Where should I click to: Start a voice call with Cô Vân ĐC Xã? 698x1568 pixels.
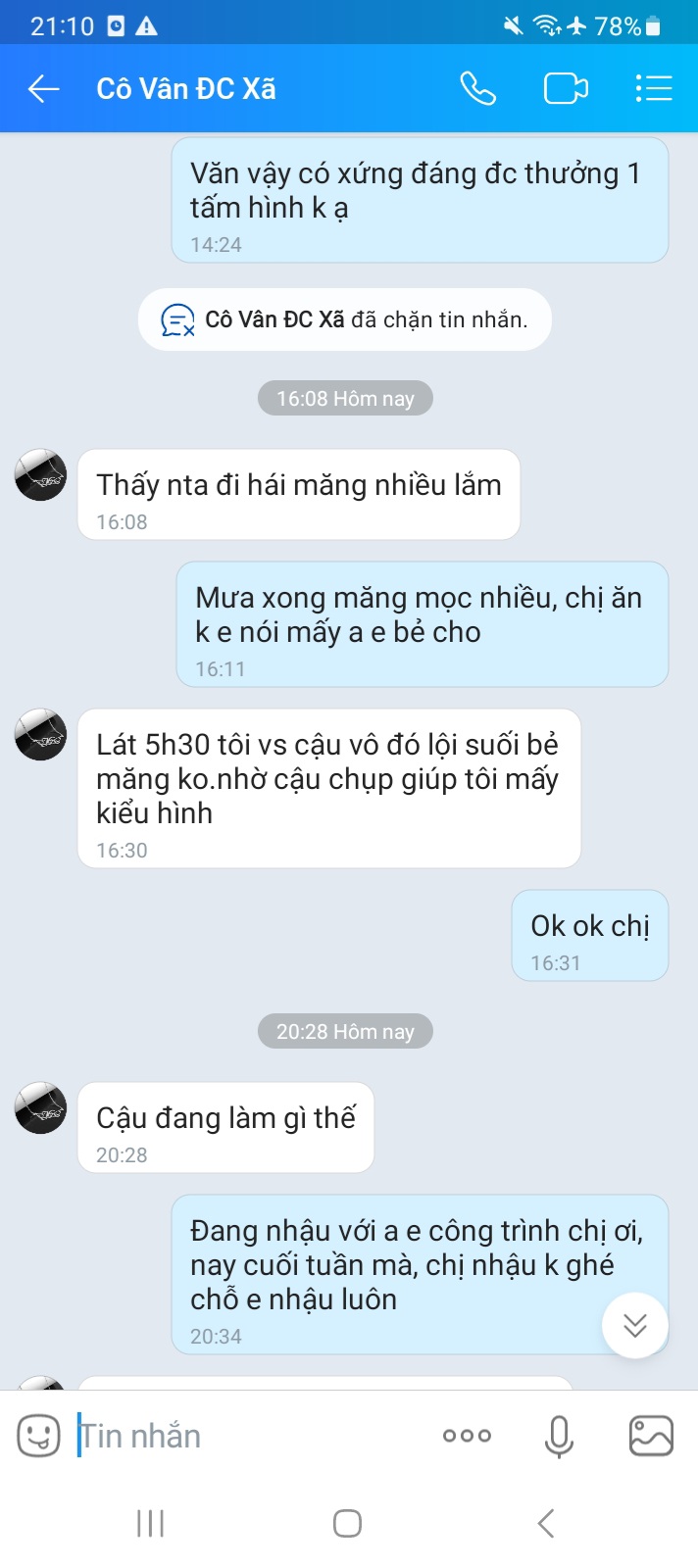point(478,89)
